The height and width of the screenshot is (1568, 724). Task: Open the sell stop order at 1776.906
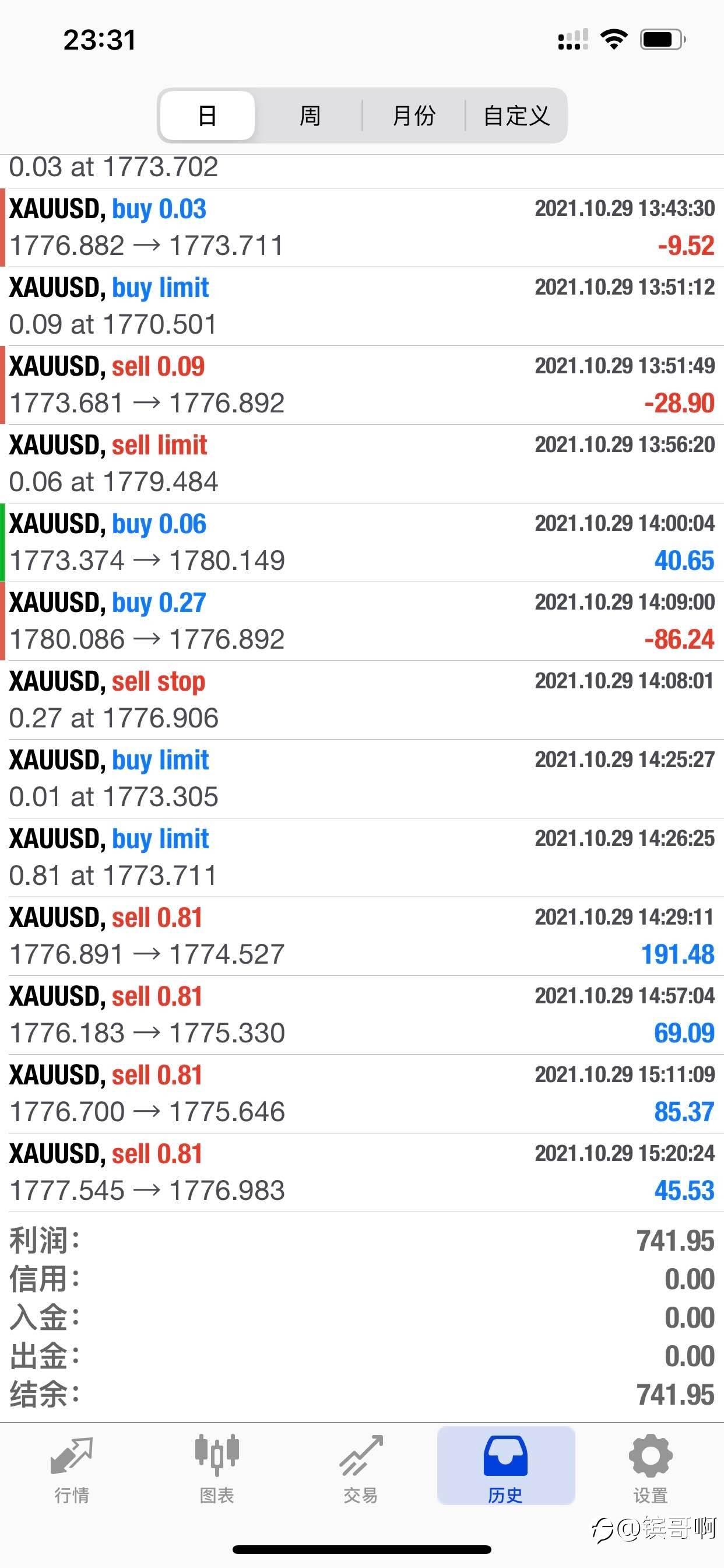pos(362,699)
